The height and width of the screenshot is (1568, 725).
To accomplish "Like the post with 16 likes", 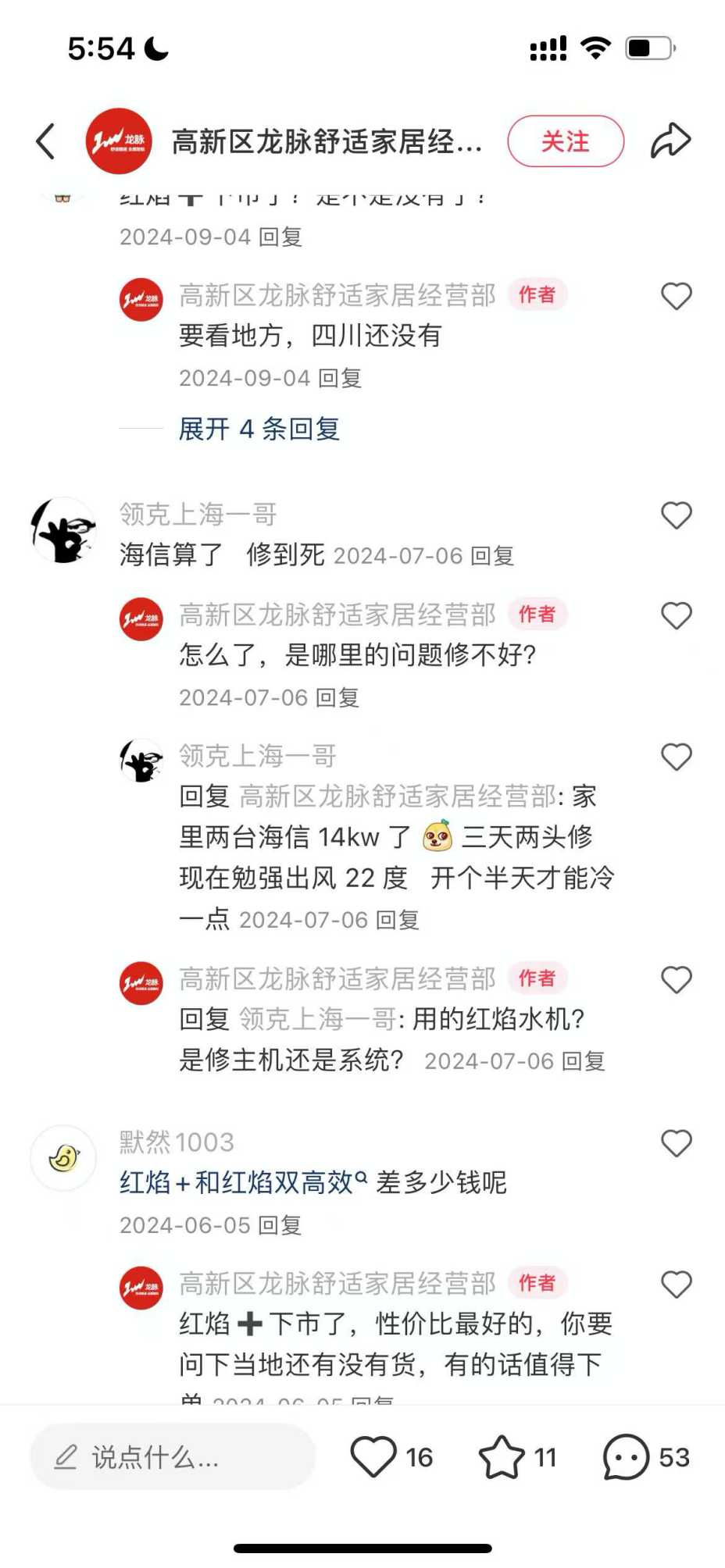I will coord(374,1457).
